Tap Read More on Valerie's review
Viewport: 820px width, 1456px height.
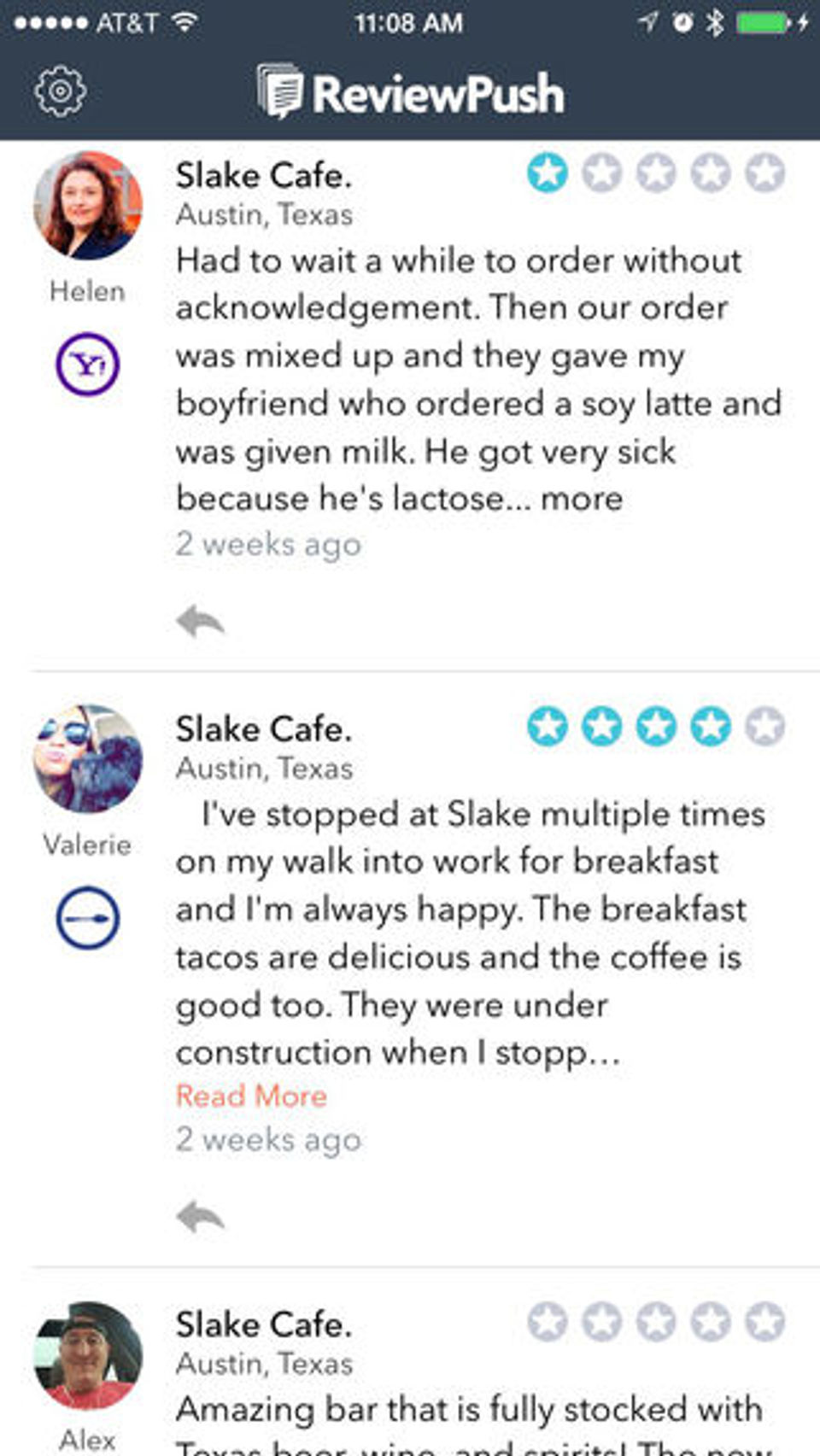pyautogui.click(x=251, y=1096)
